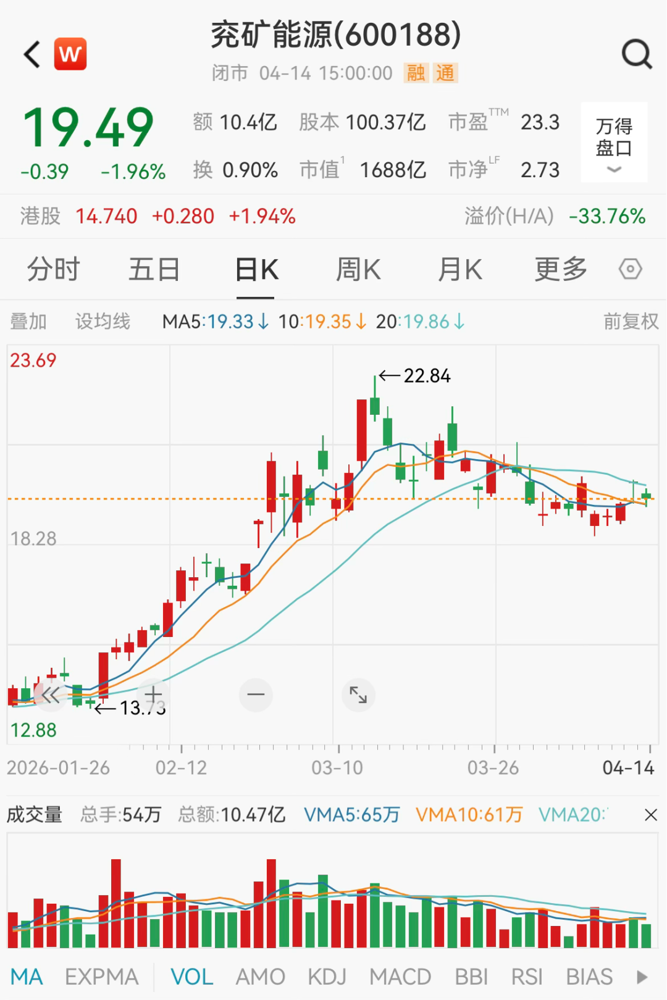Close the 成交量 indicator panel
Image resolution: width=667 pixels, height=1000 pixels.
tap(651, 814)
